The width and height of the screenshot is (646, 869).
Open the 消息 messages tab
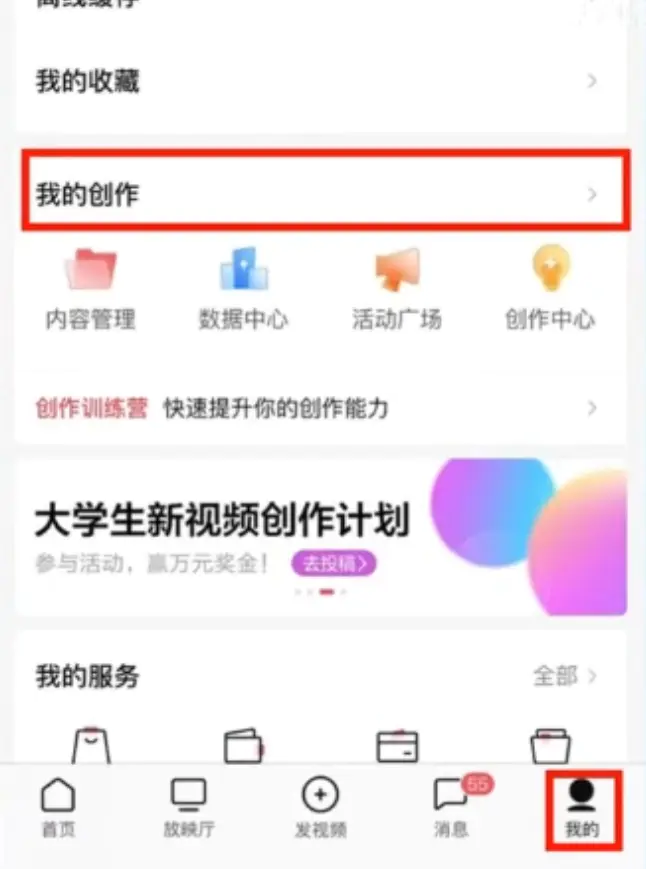(452, 808)
